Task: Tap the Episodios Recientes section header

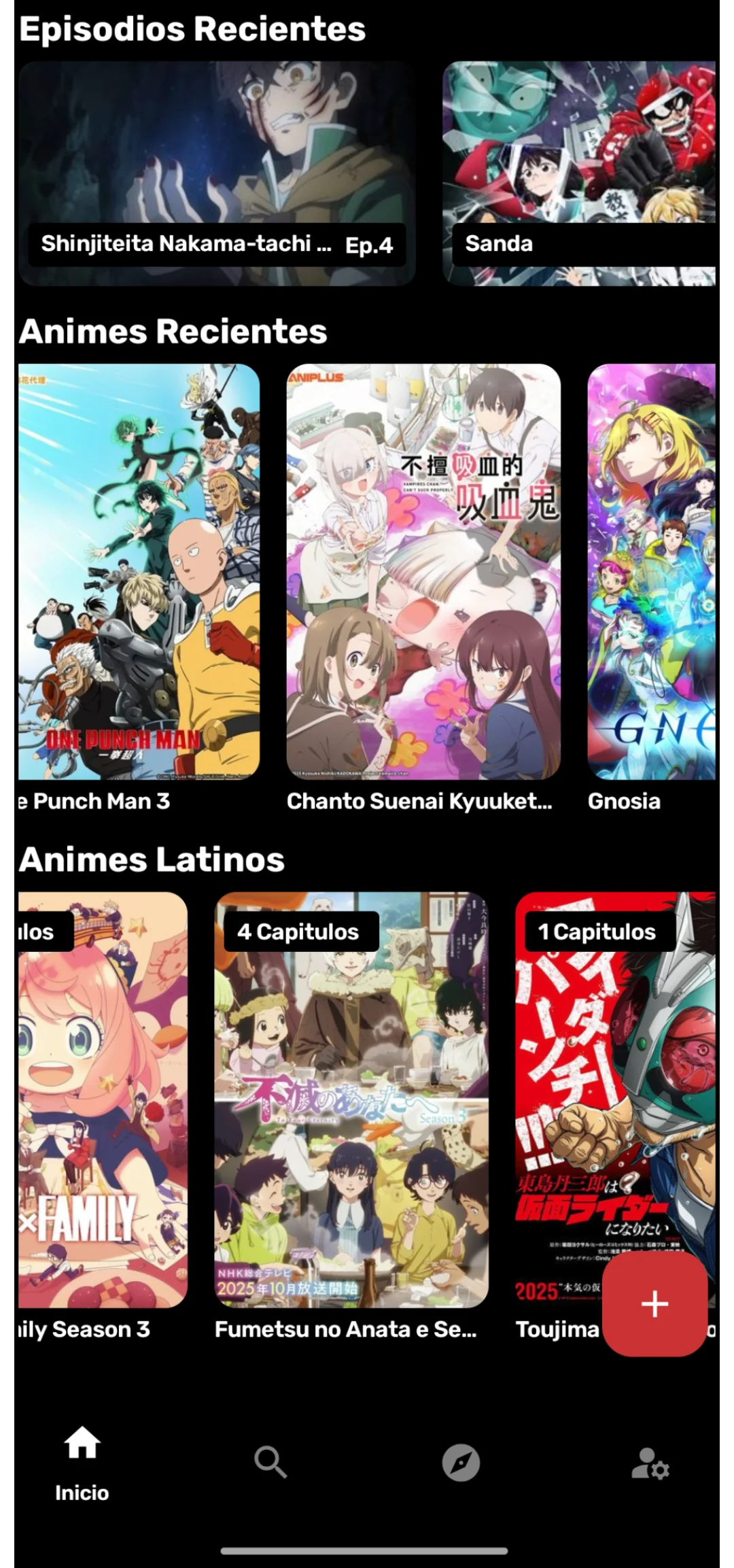Action: [x=192, y=29]
